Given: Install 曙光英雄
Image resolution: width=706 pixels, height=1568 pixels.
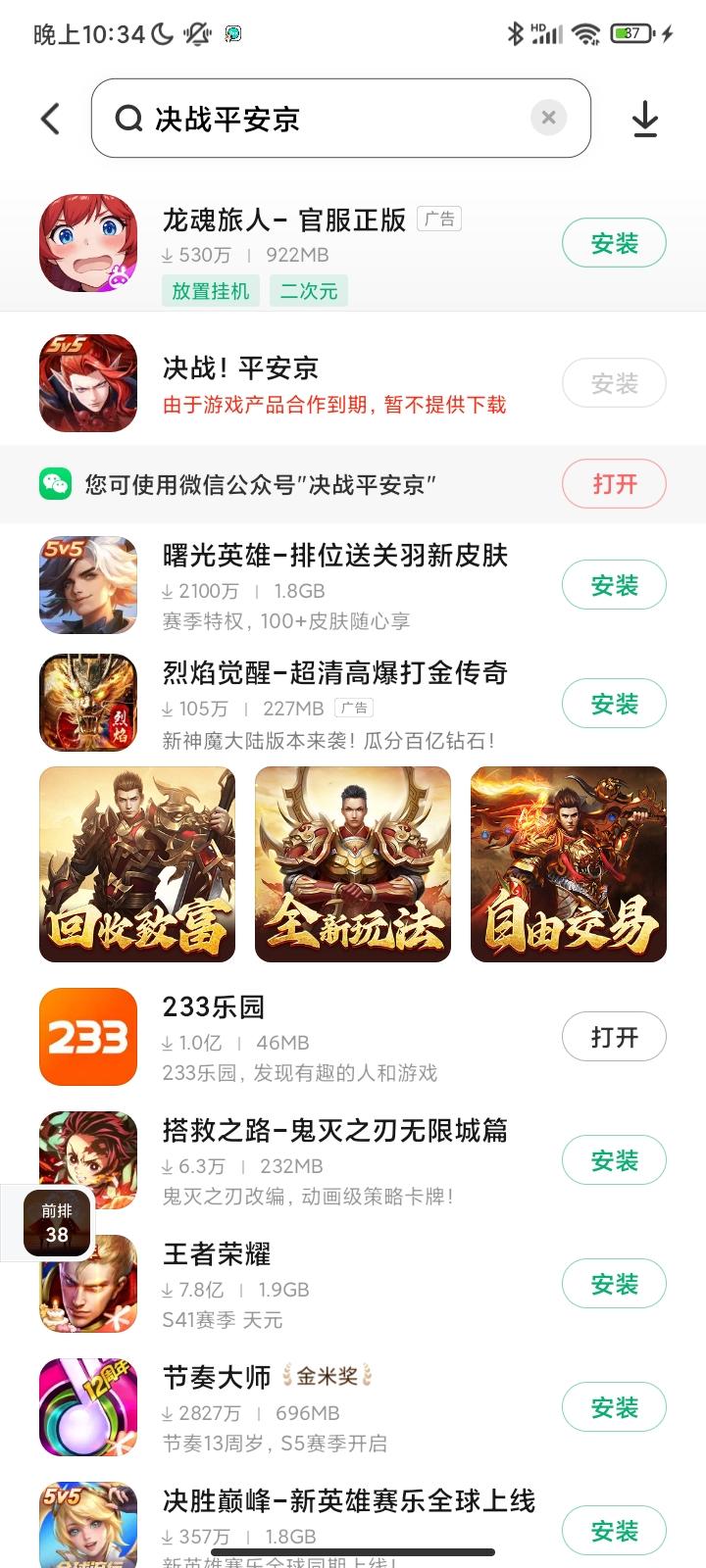Looking at the screenshot, I should [614, 586].
